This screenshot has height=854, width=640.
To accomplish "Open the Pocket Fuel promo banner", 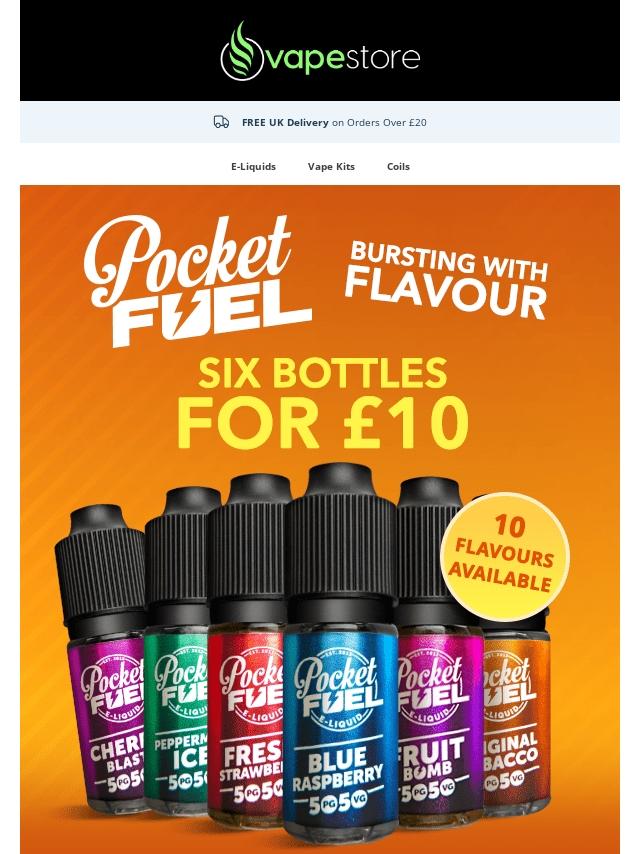I will pos(320,519).
